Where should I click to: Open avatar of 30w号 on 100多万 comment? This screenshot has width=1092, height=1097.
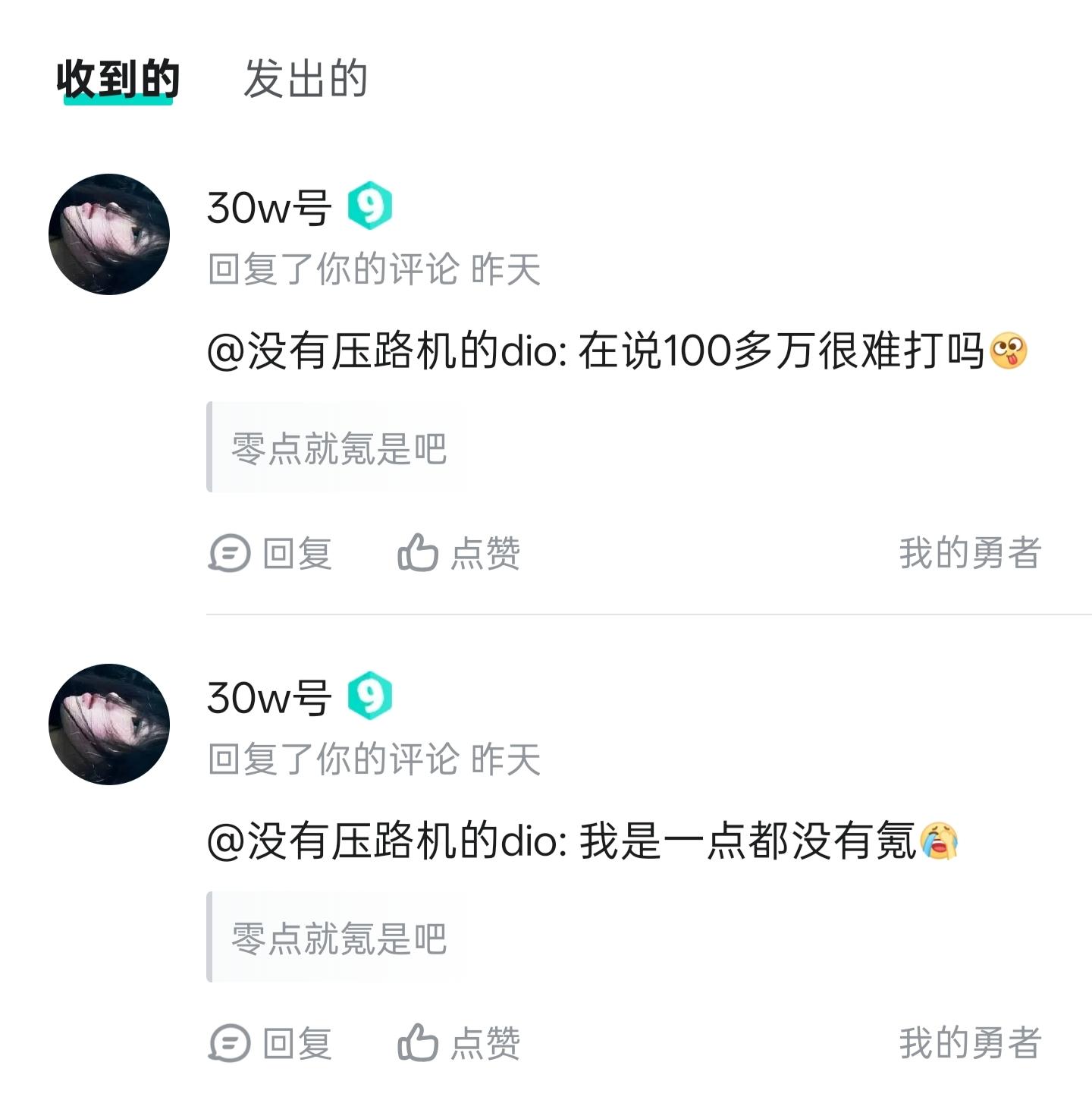(109, 234)
